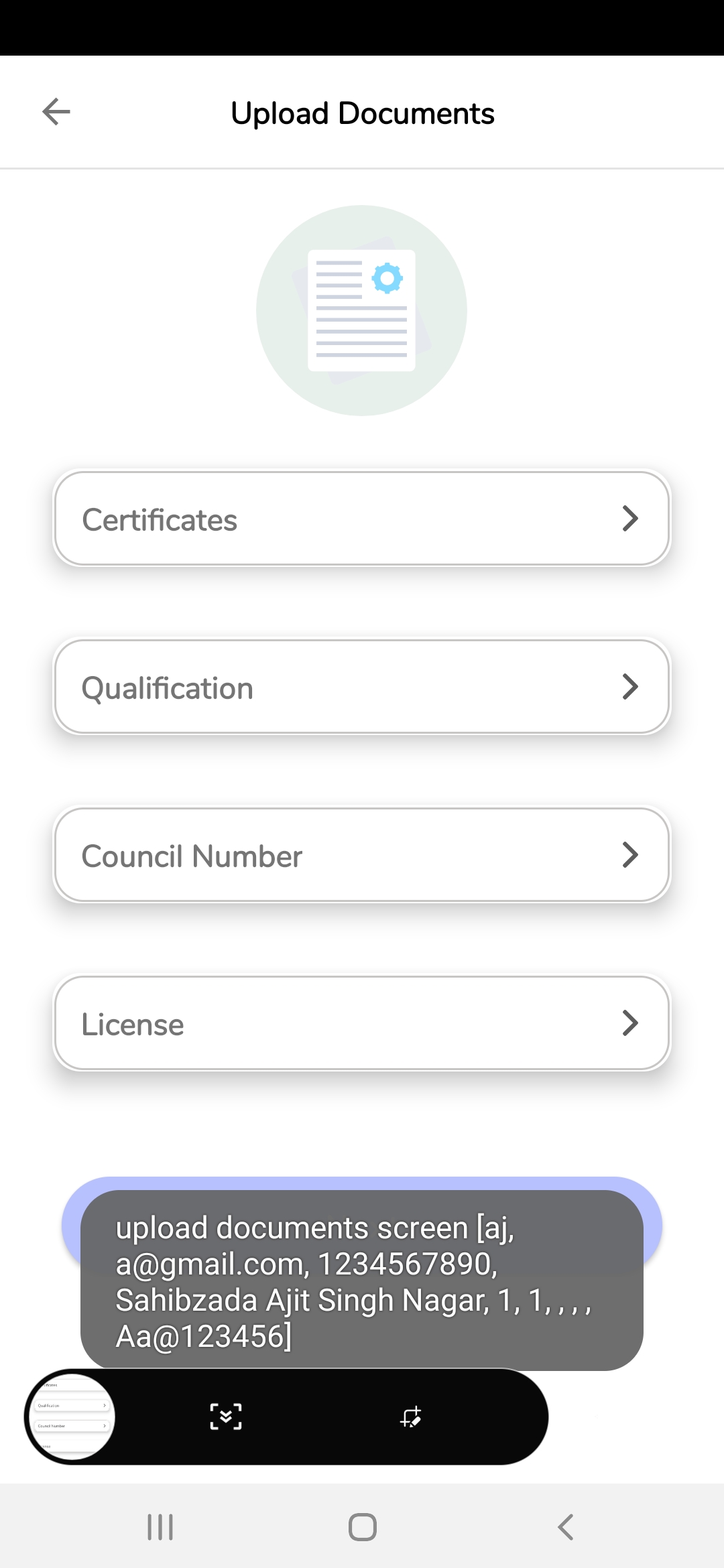Go back using the top arrow
The width and height of the screenshot is (724, 1568).
pyautogui.click(x=56, y=112)
